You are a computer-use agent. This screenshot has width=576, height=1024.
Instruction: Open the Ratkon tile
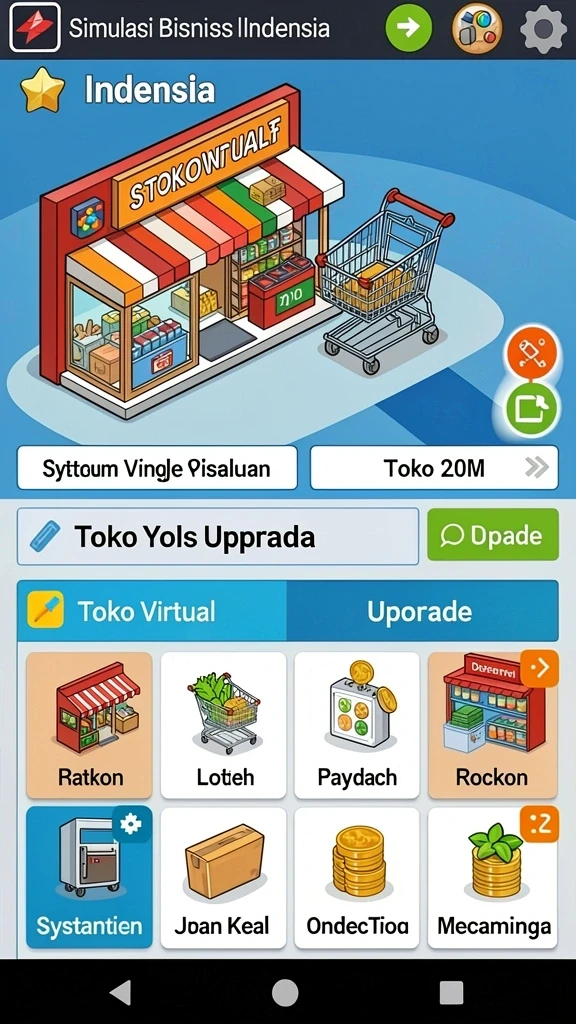(x=89, y=725)
